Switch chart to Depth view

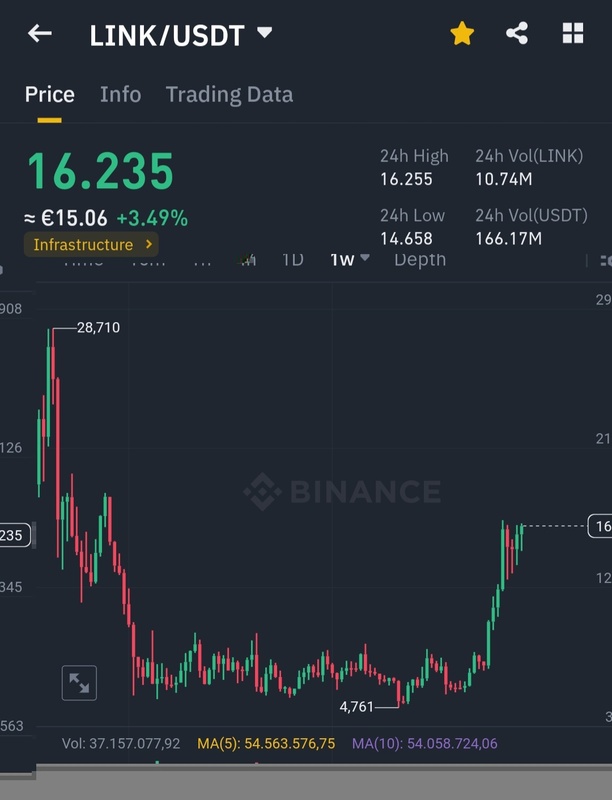pos(419,260)
